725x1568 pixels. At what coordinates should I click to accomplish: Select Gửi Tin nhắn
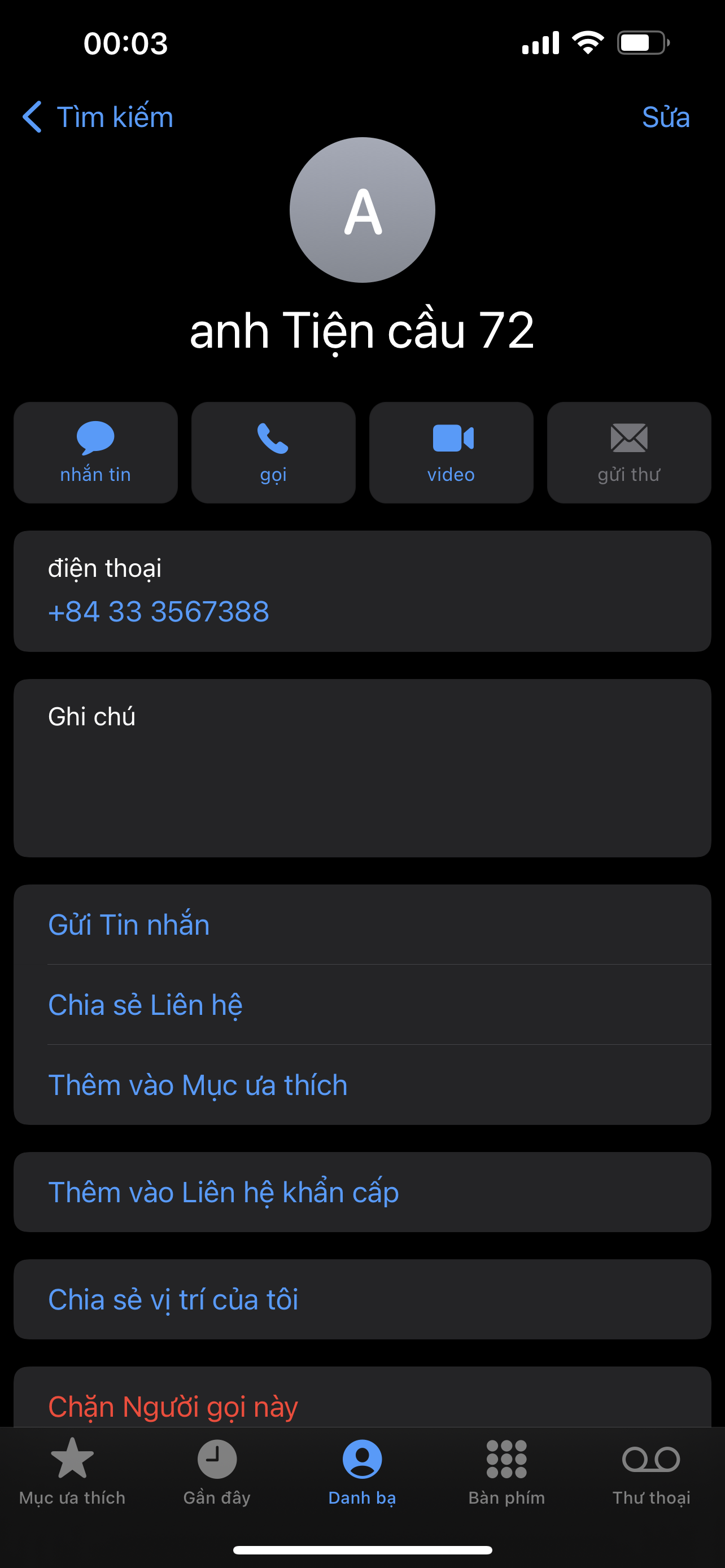362,924
